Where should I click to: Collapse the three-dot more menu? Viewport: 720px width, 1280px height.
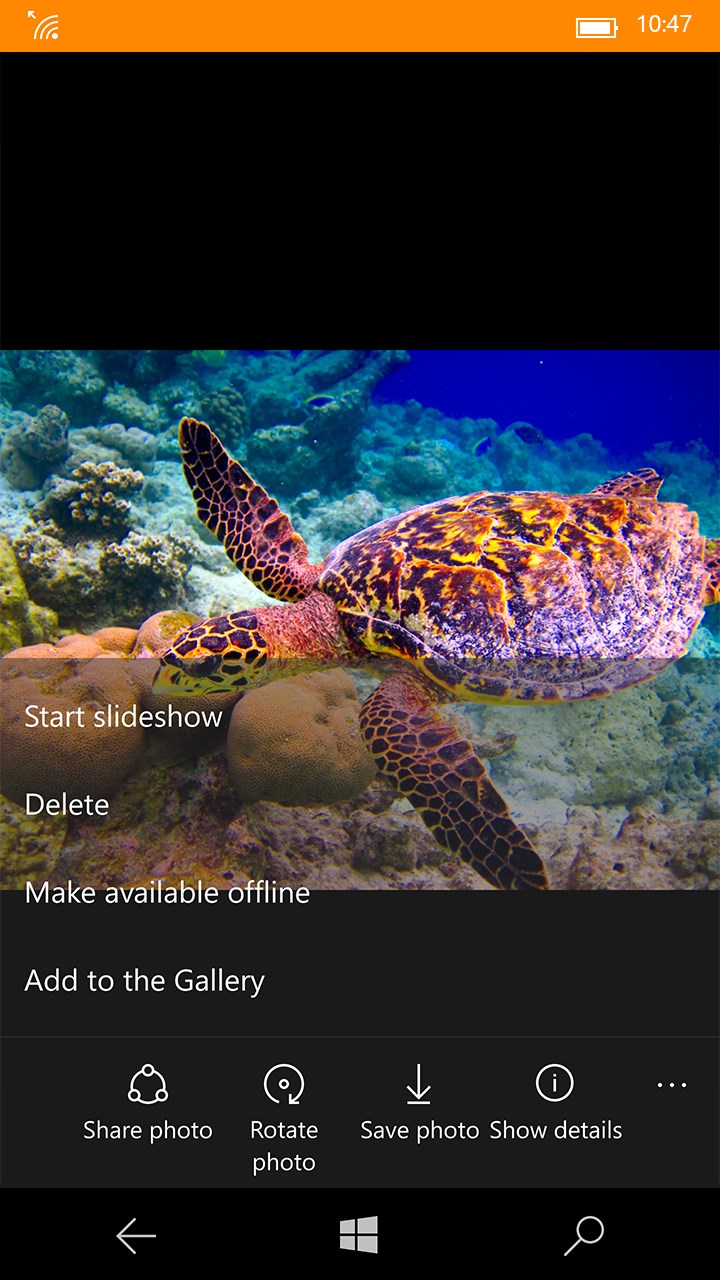[671, 1085]
